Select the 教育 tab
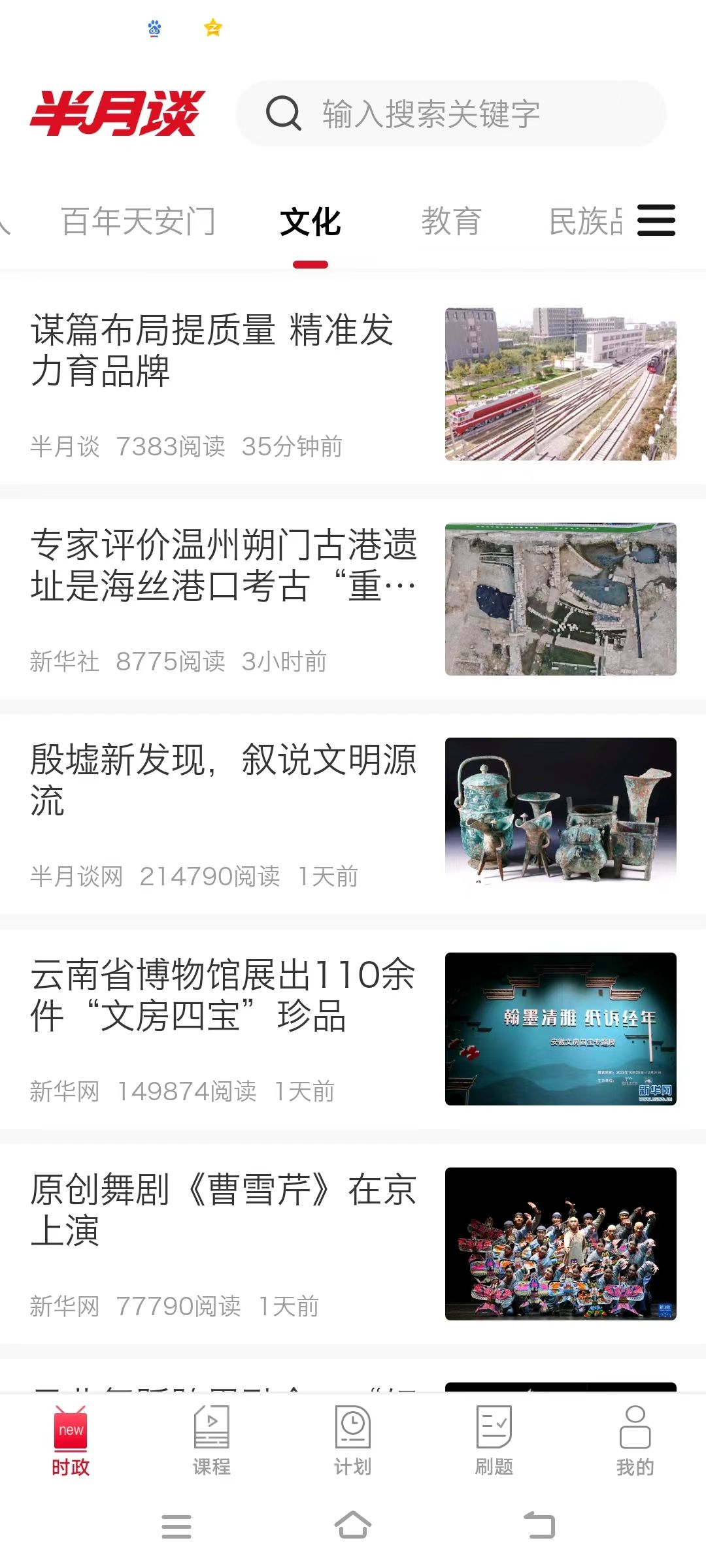Screen dimensions: 706x1568 pos(451,221)
